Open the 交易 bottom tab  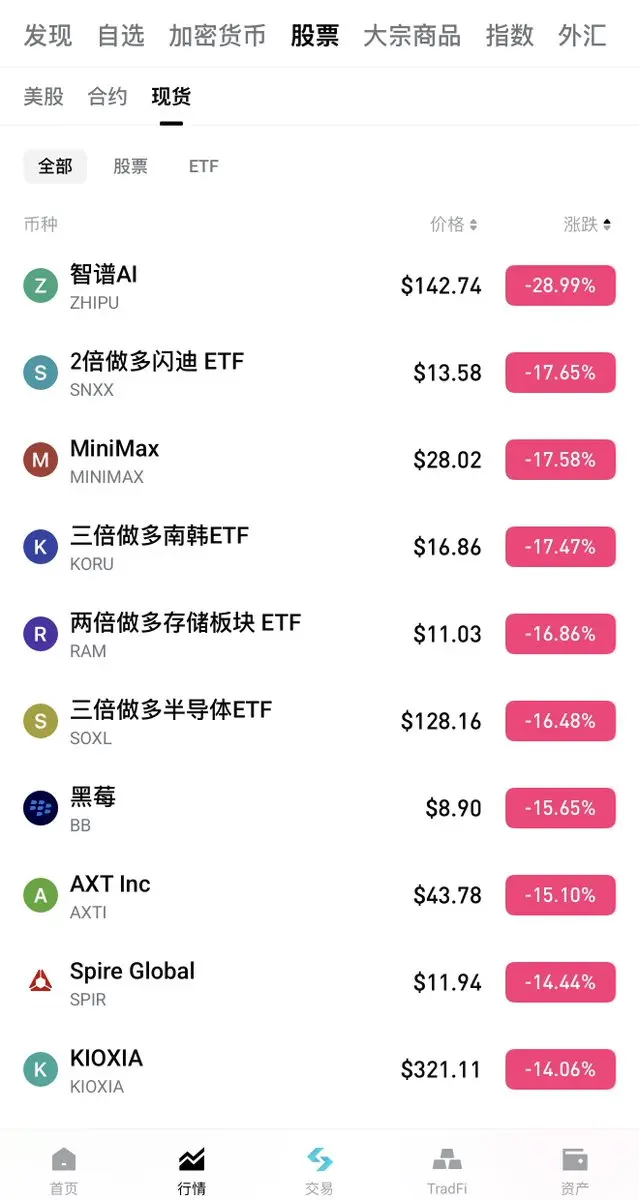(x=319, y=1171)
